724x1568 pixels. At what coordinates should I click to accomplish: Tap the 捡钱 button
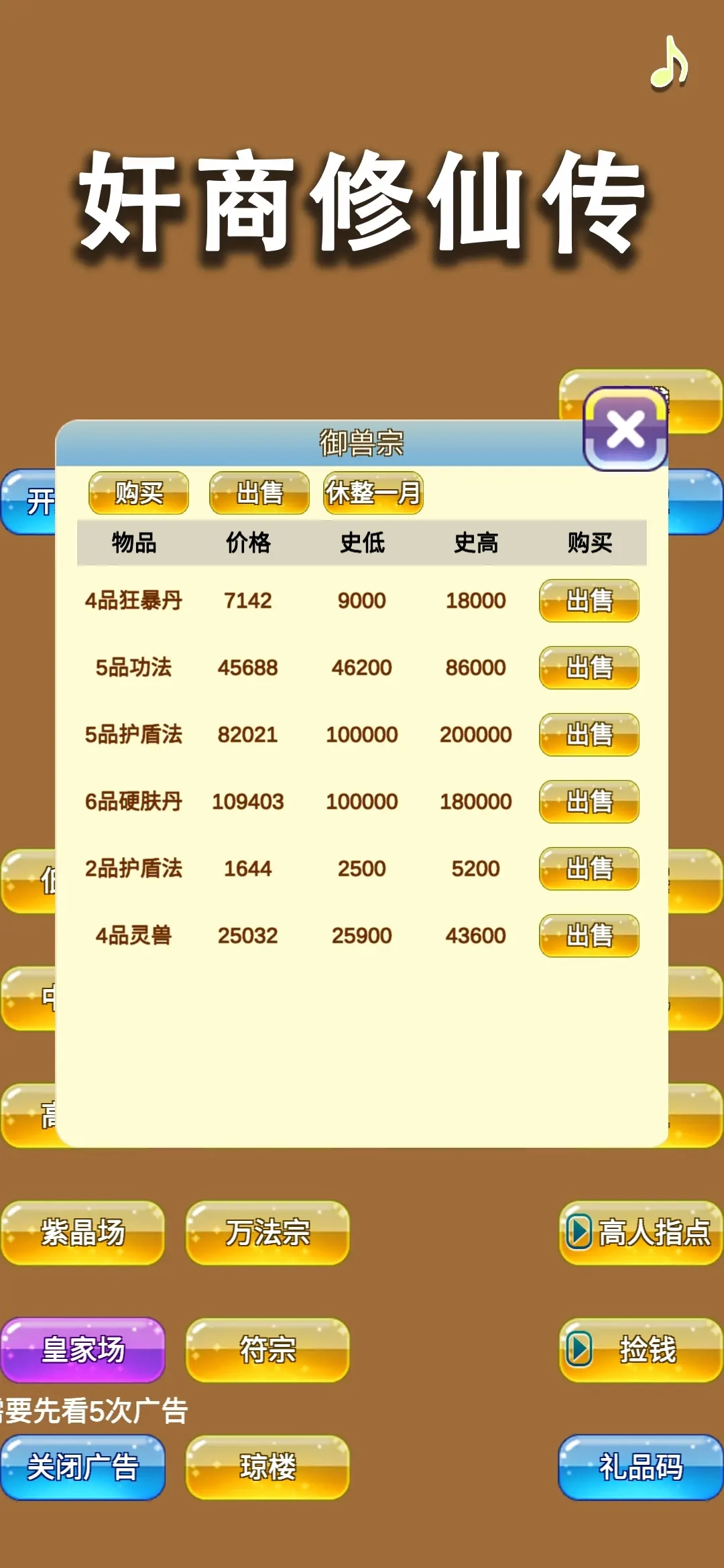tap(640, 1350)
